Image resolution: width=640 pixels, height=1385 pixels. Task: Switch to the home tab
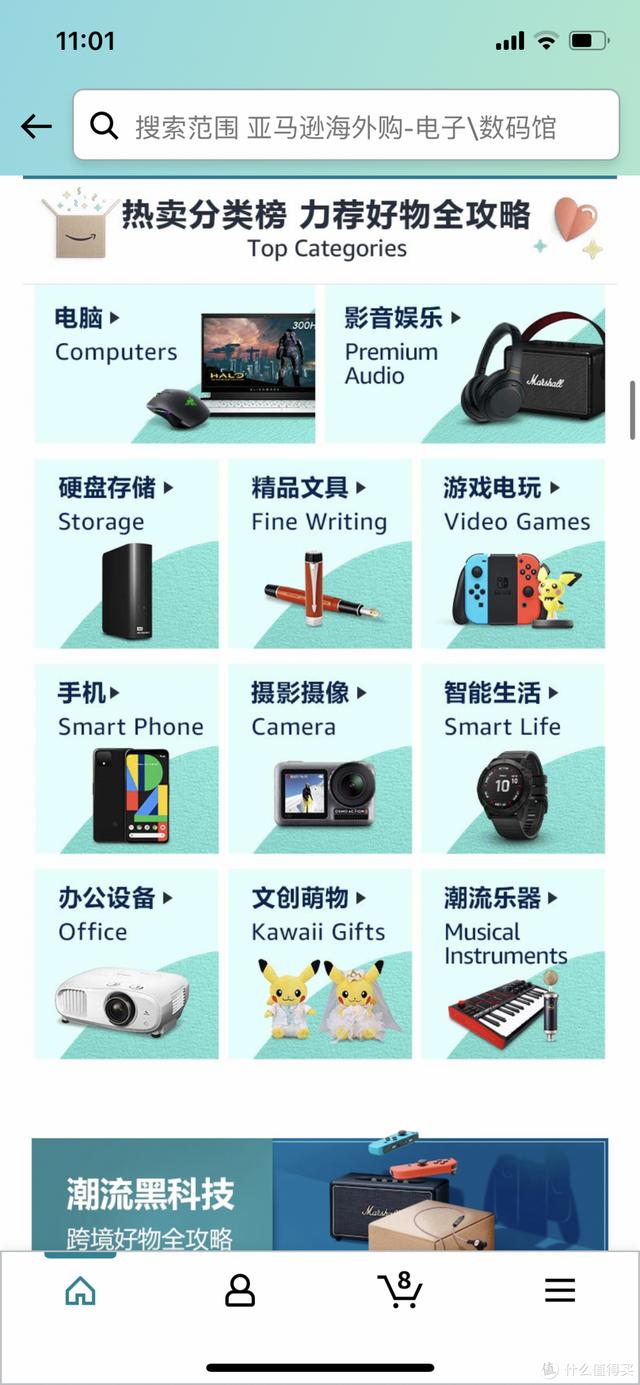80,1291
